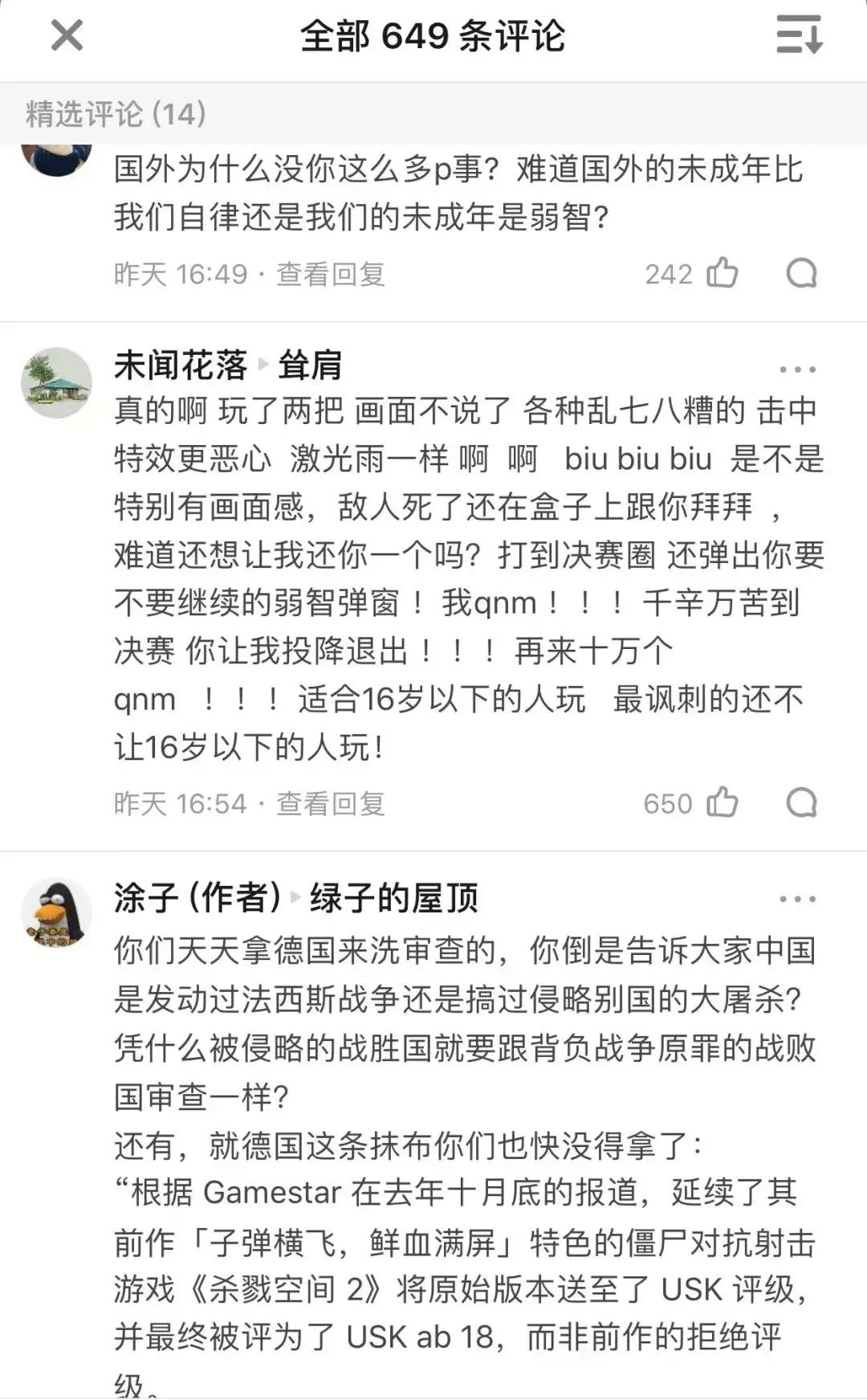867x1400 pixels.
Task: View replies on 未闻花落's comment
Action: tap(331, 804)
